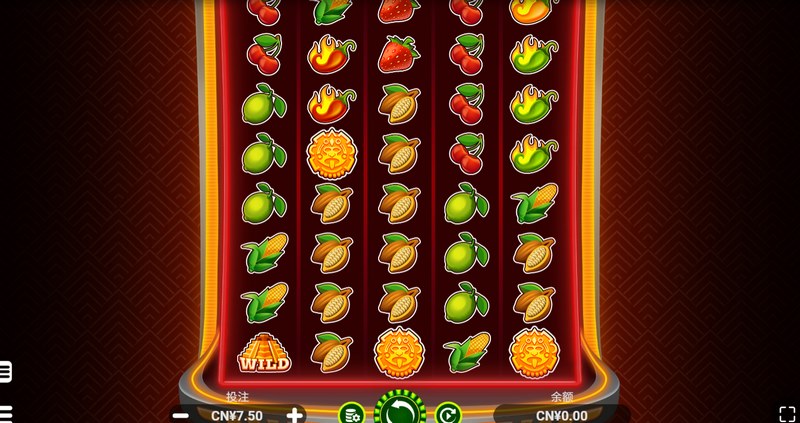The image size is (800, 423).
Task: Decrease the bet with the minus button
Action: (181, 415)
